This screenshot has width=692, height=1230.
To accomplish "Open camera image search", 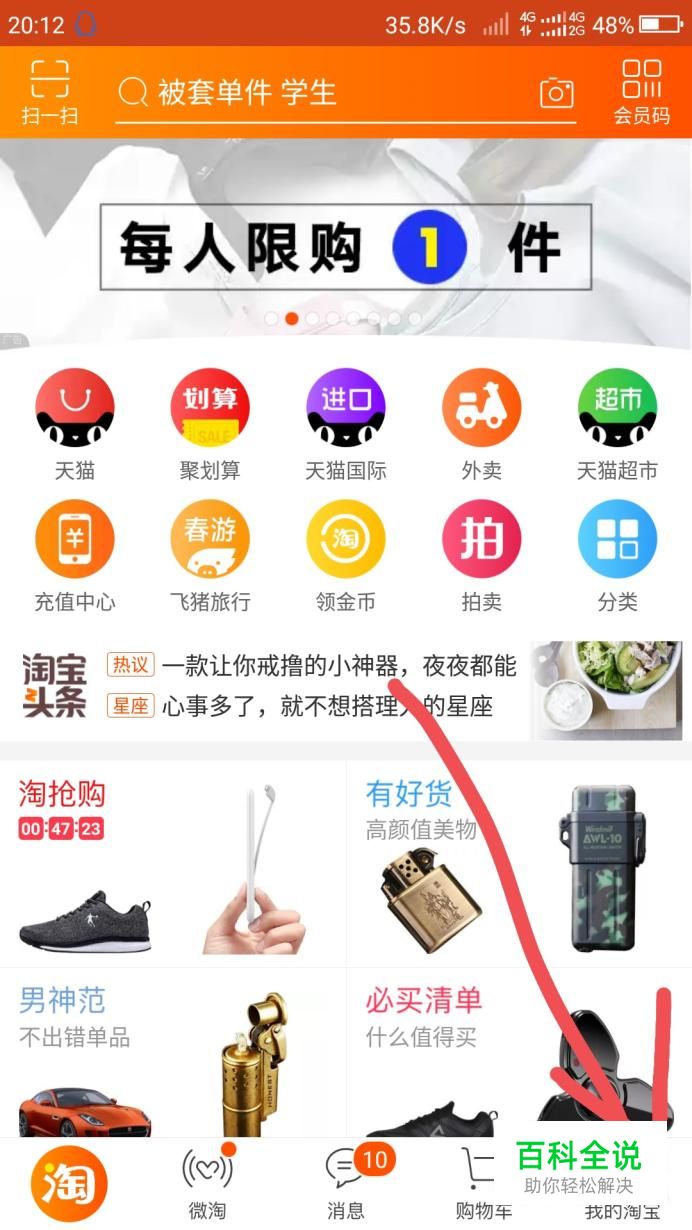I will pos(557,93).
